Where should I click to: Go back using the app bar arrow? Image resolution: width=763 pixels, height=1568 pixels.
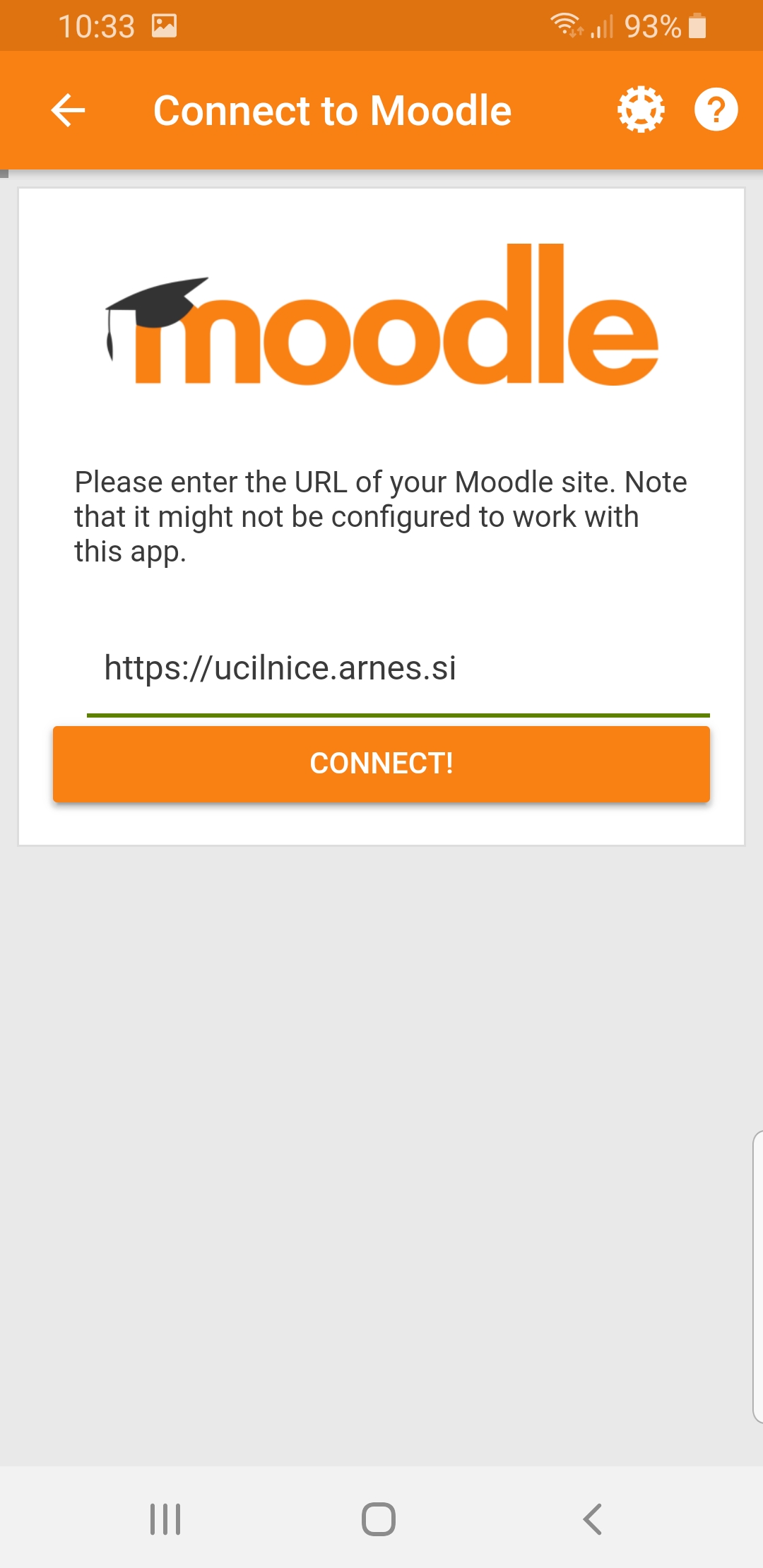coord(69,111)
